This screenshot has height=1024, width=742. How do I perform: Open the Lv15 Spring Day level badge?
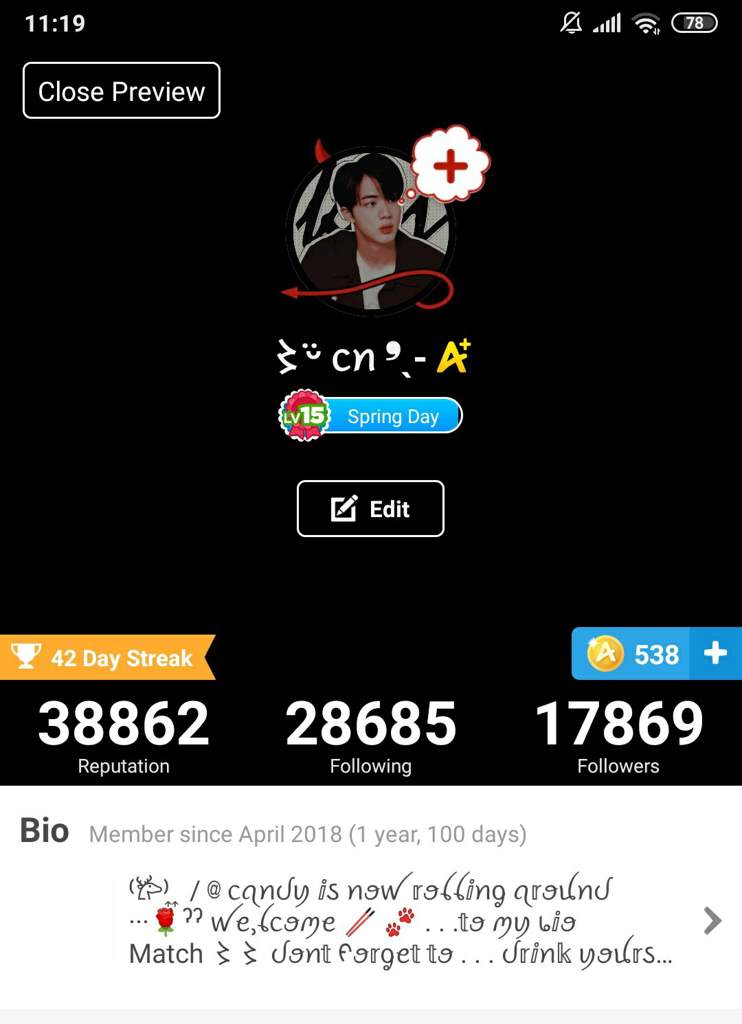(x=370, y=416)
